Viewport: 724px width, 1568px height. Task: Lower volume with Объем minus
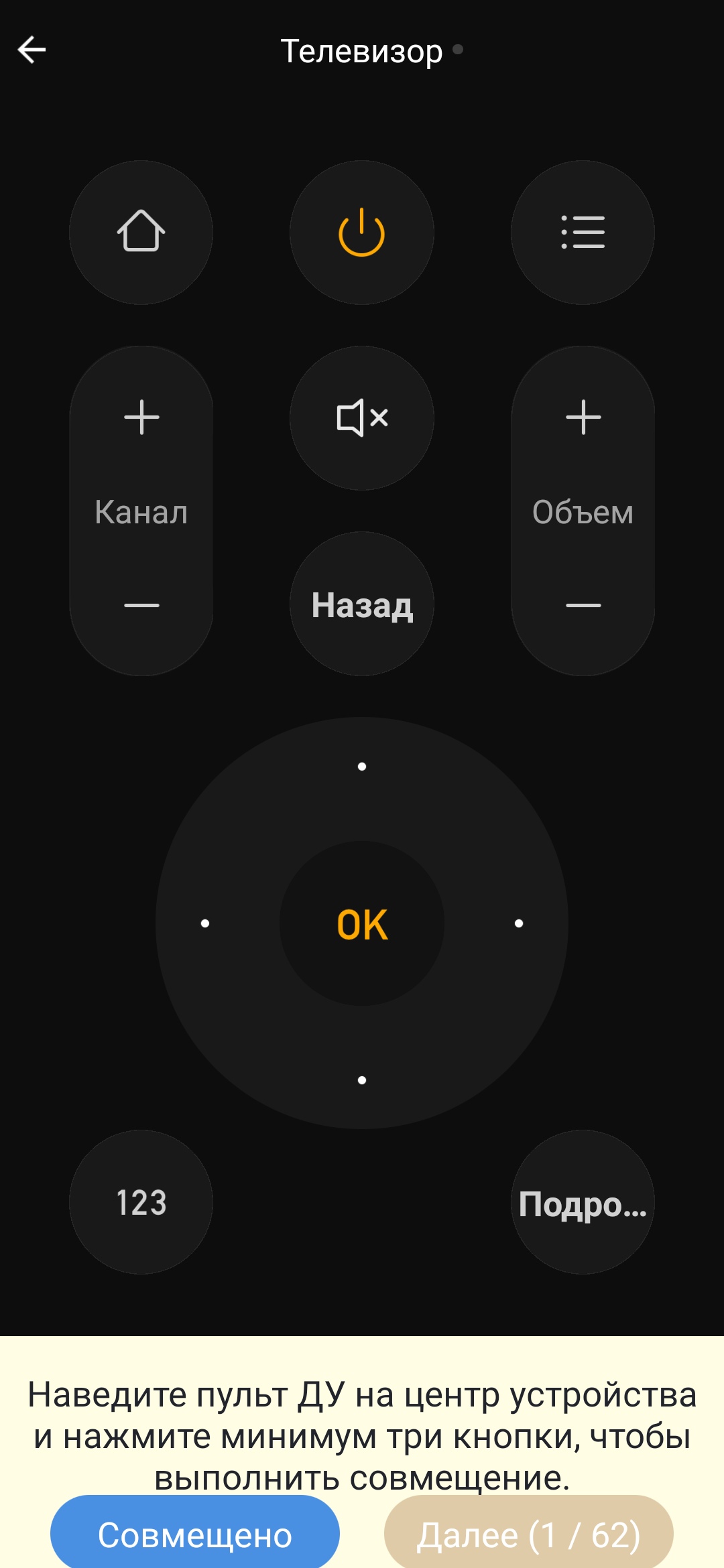(583, 605)
